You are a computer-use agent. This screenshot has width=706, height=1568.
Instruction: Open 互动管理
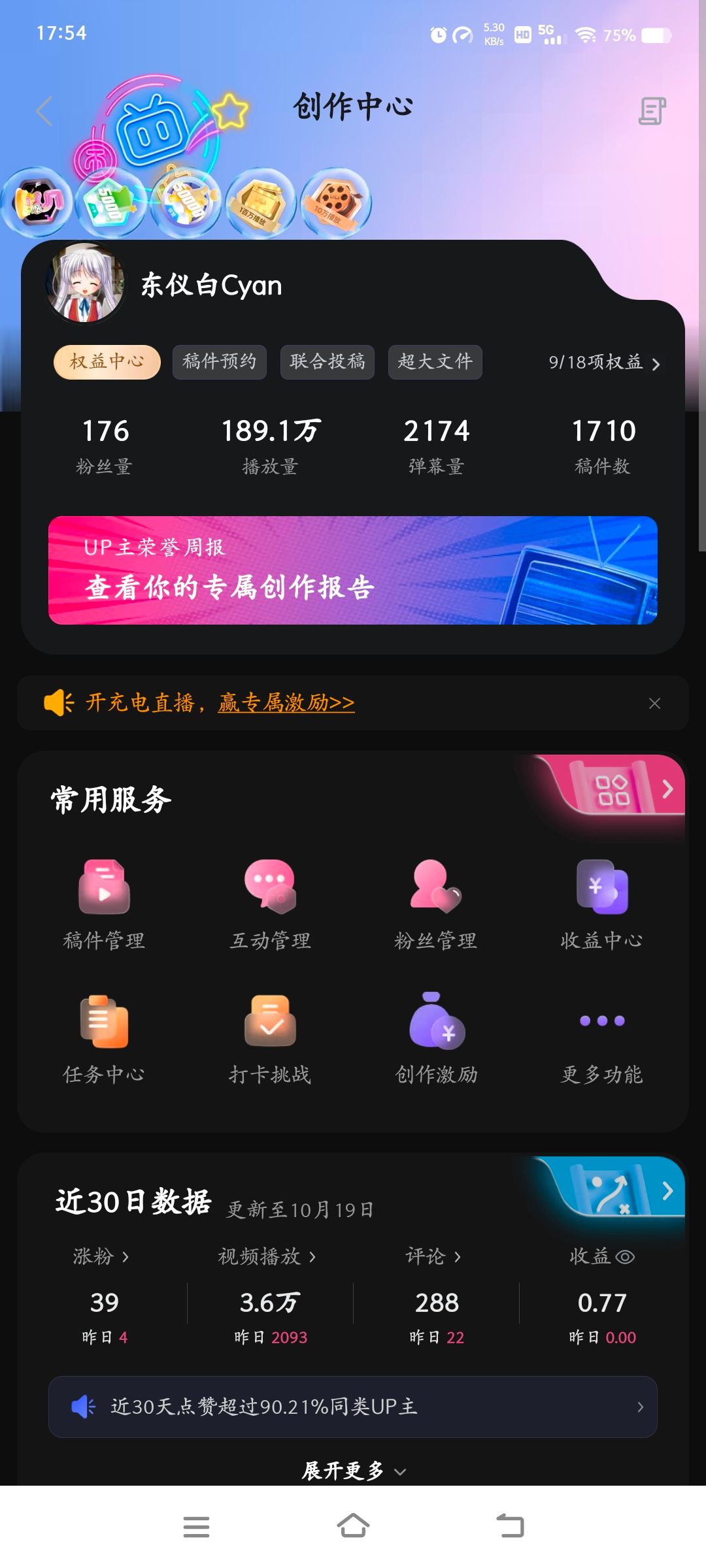(x=270, y=905)
